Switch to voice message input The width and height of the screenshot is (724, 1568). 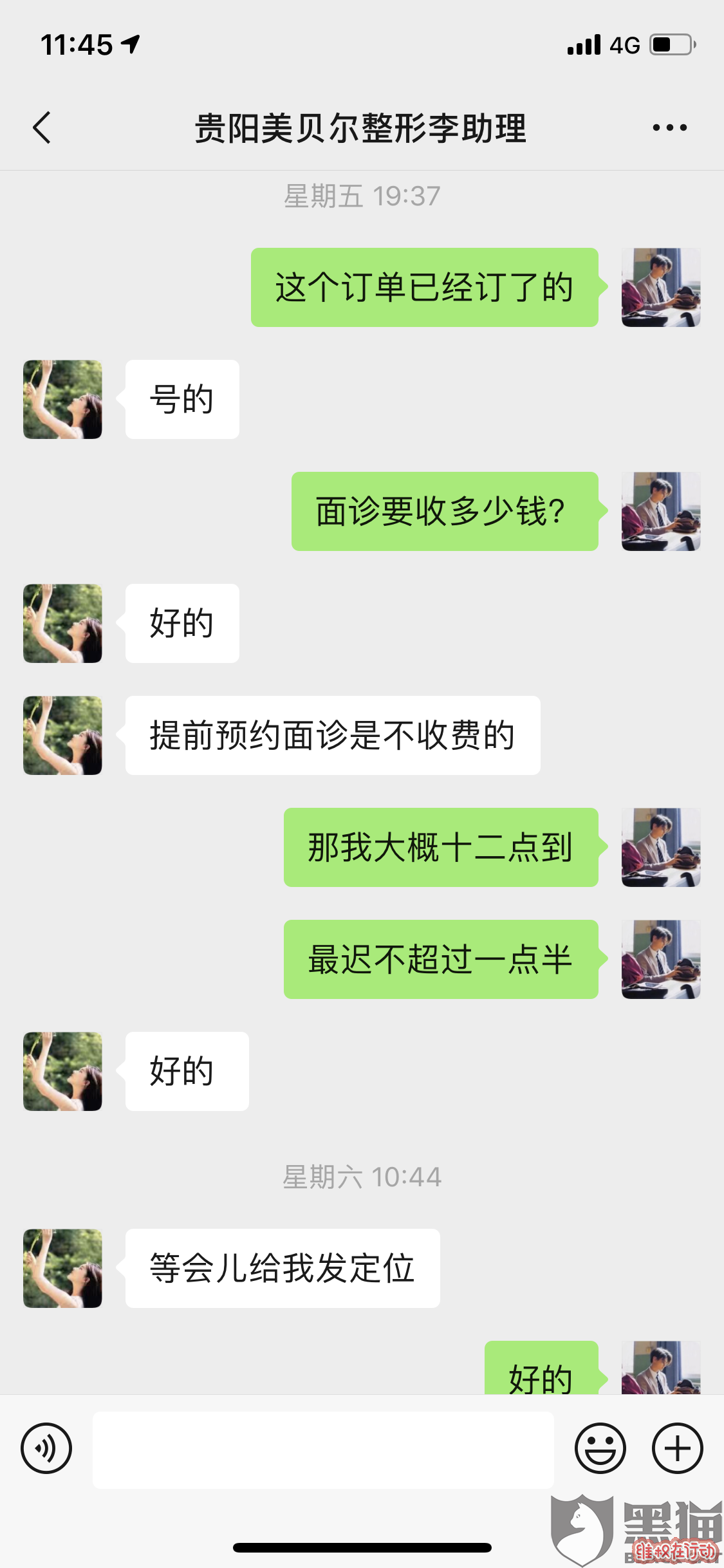coord(46,1448)
